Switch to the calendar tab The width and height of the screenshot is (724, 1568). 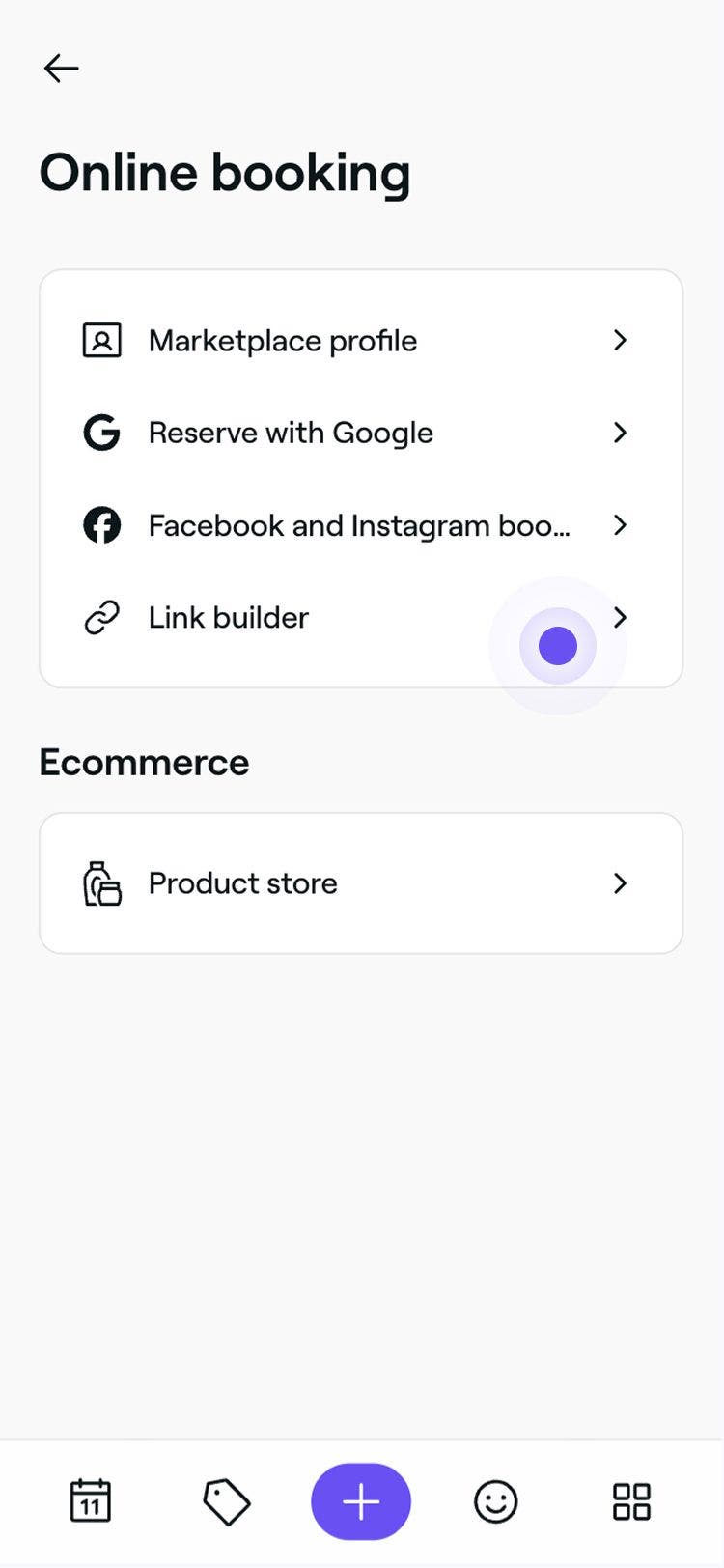91,1501
